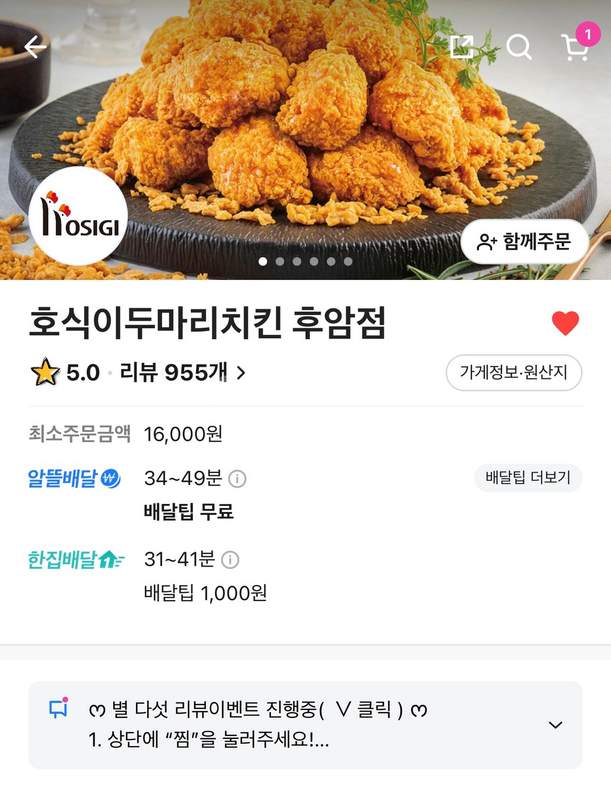
Task: Share this restaurant page
Action: coord(462,47)
